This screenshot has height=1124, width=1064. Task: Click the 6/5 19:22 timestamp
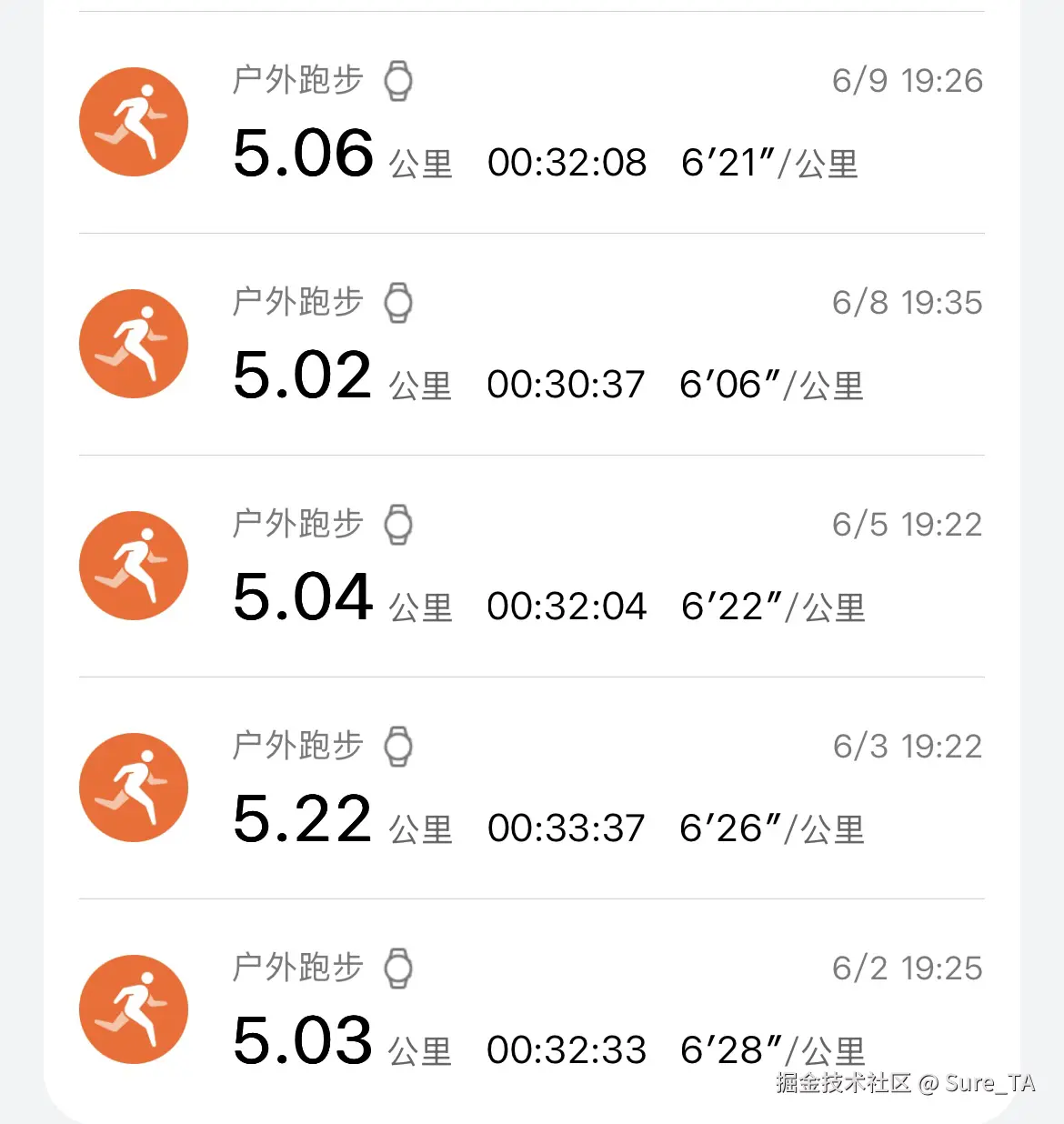[x=906, y=525]
